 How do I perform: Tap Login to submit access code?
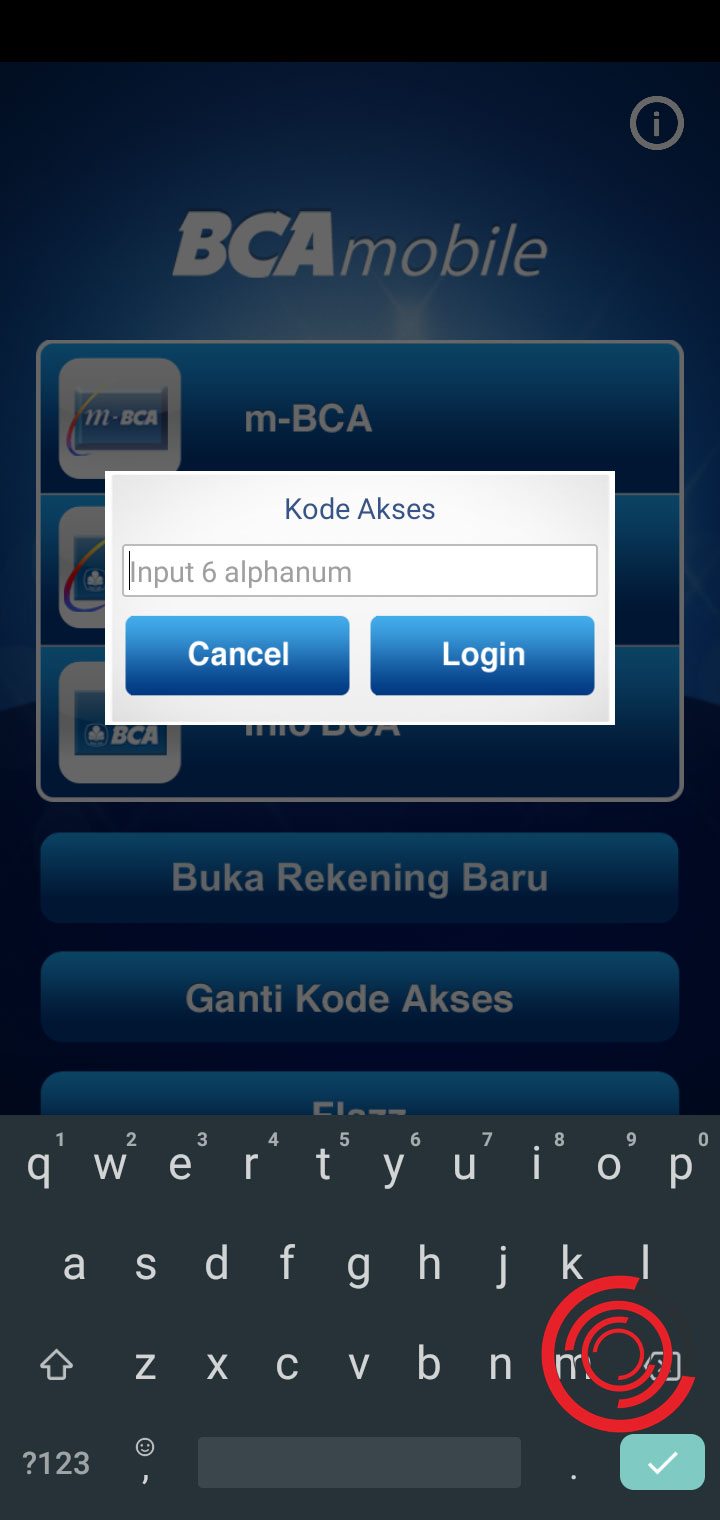[482, 655]
